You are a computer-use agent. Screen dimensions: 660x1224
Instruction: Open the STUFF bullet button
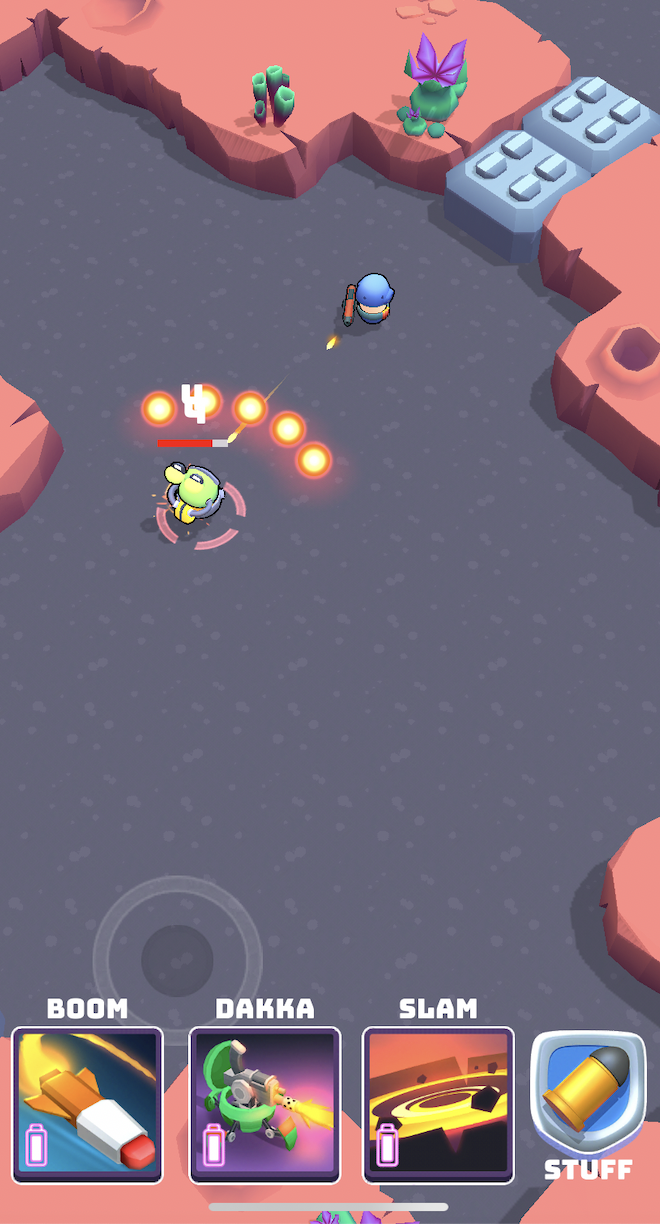[588, 1098]
